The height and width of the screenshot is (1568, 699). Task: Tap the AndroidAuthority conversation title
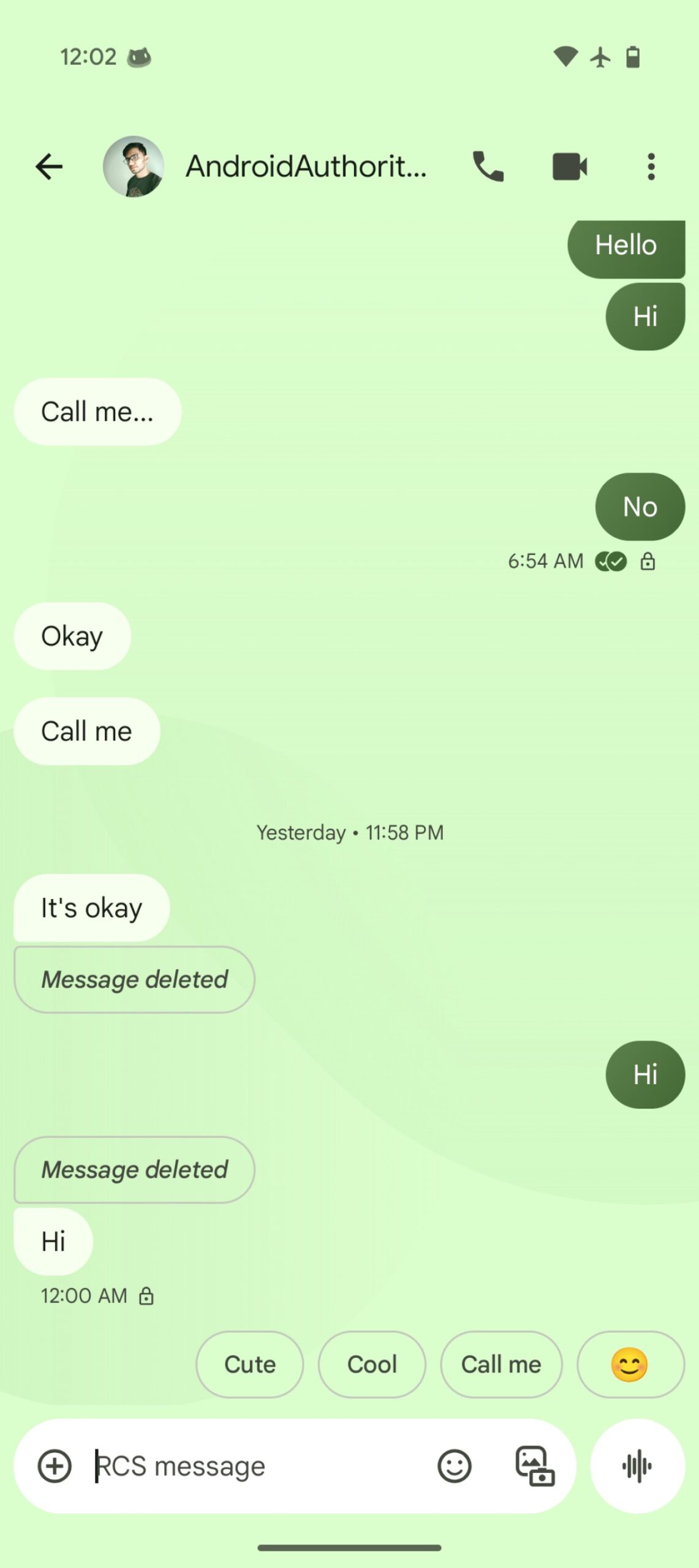[x=306, y=166]
